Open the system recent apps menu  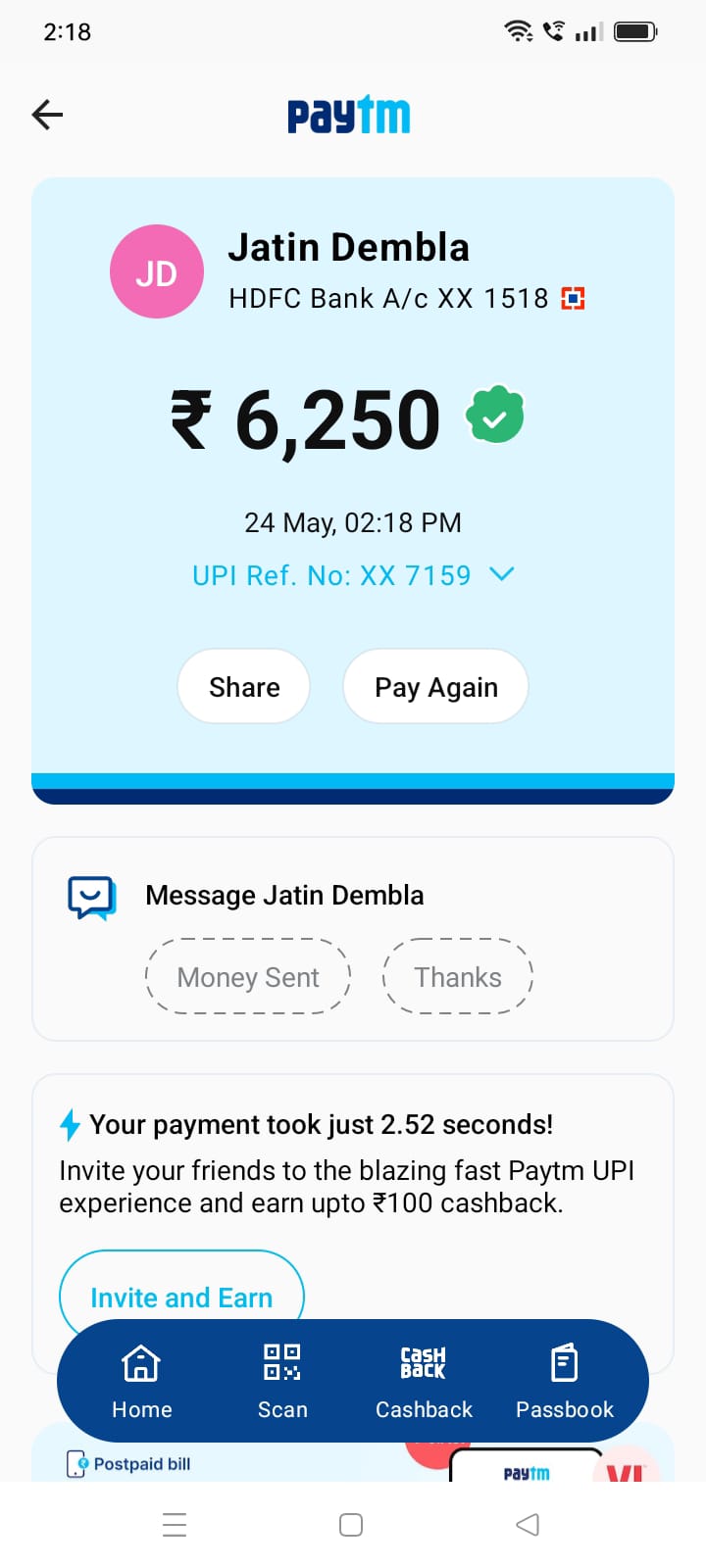pos(175,1525)
